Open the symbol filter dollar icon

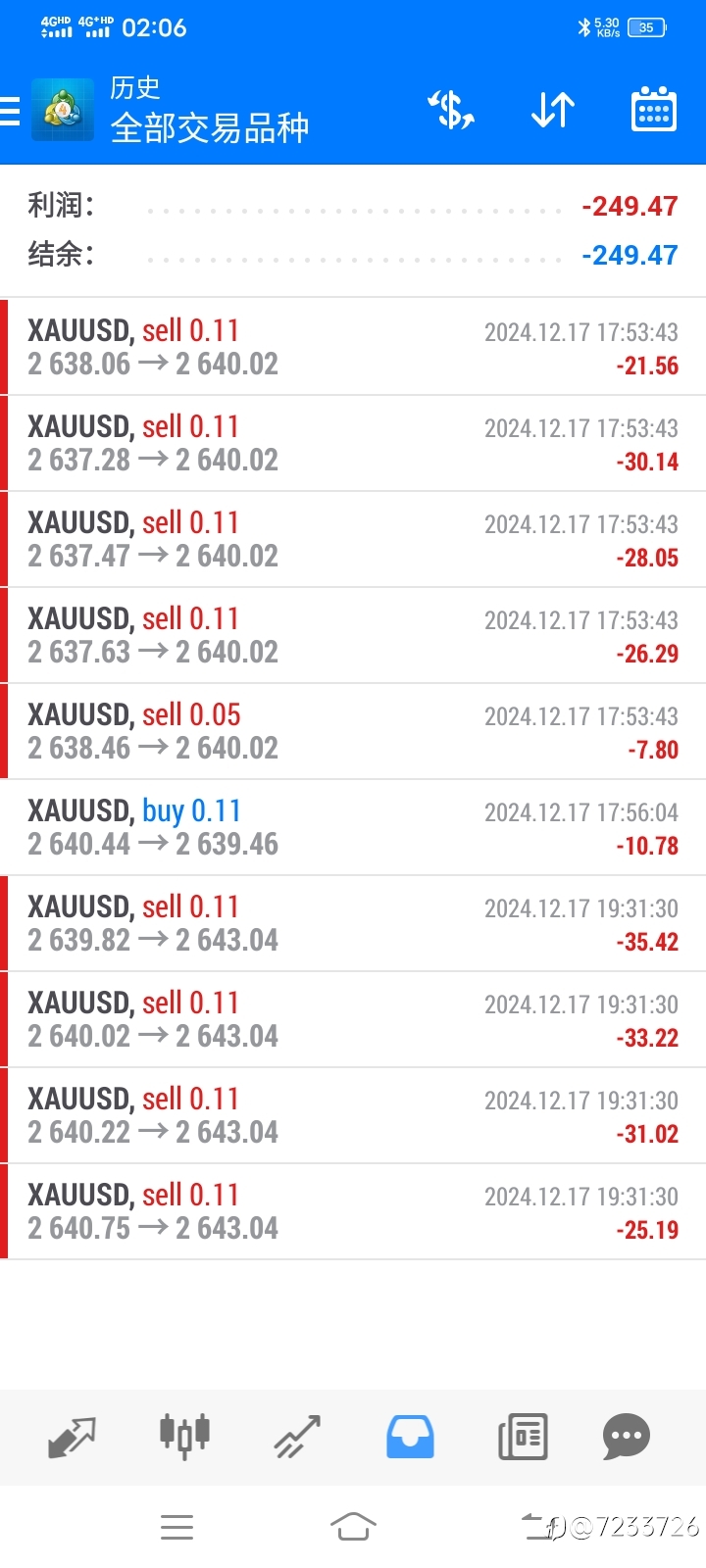coord(452,110)
